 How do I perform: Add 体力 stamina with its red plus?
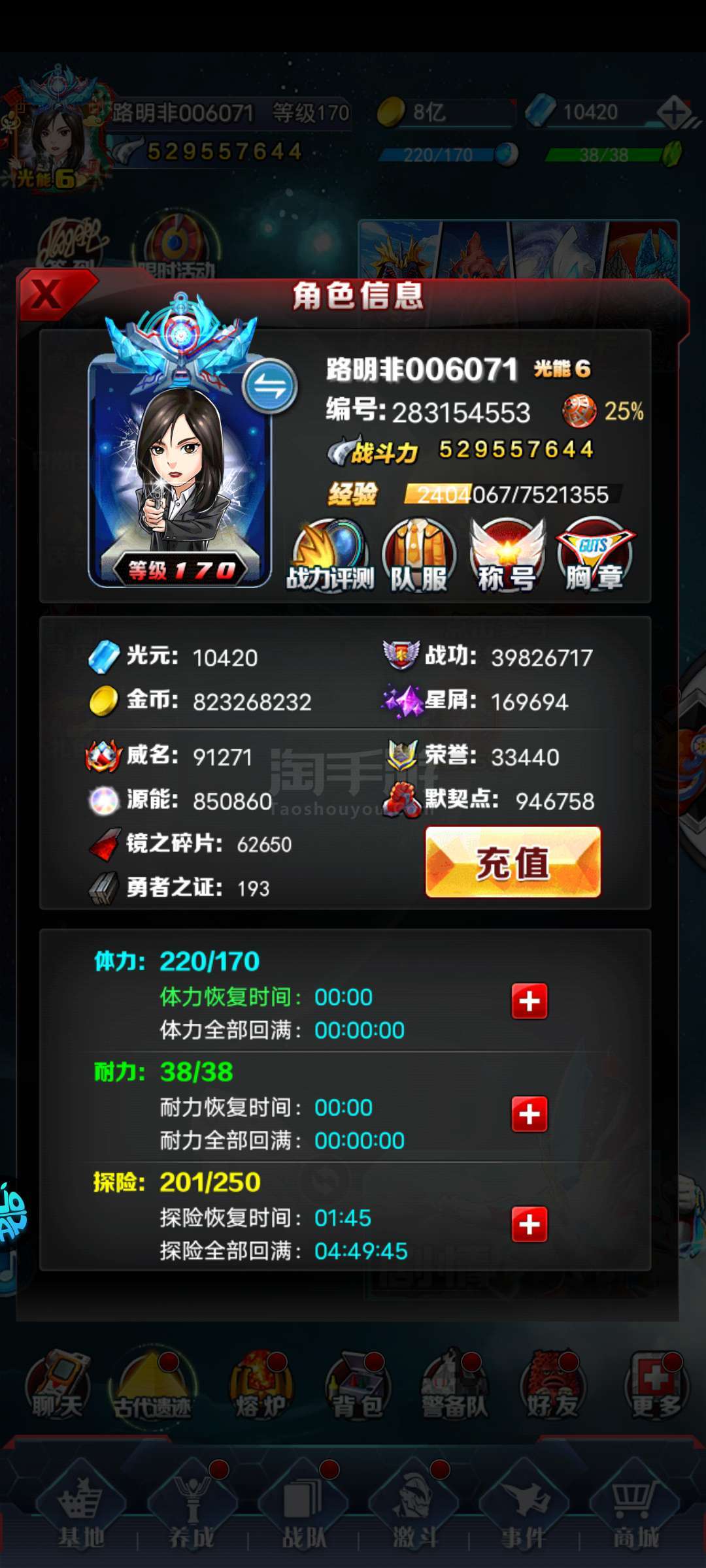tap(529, 1001)
